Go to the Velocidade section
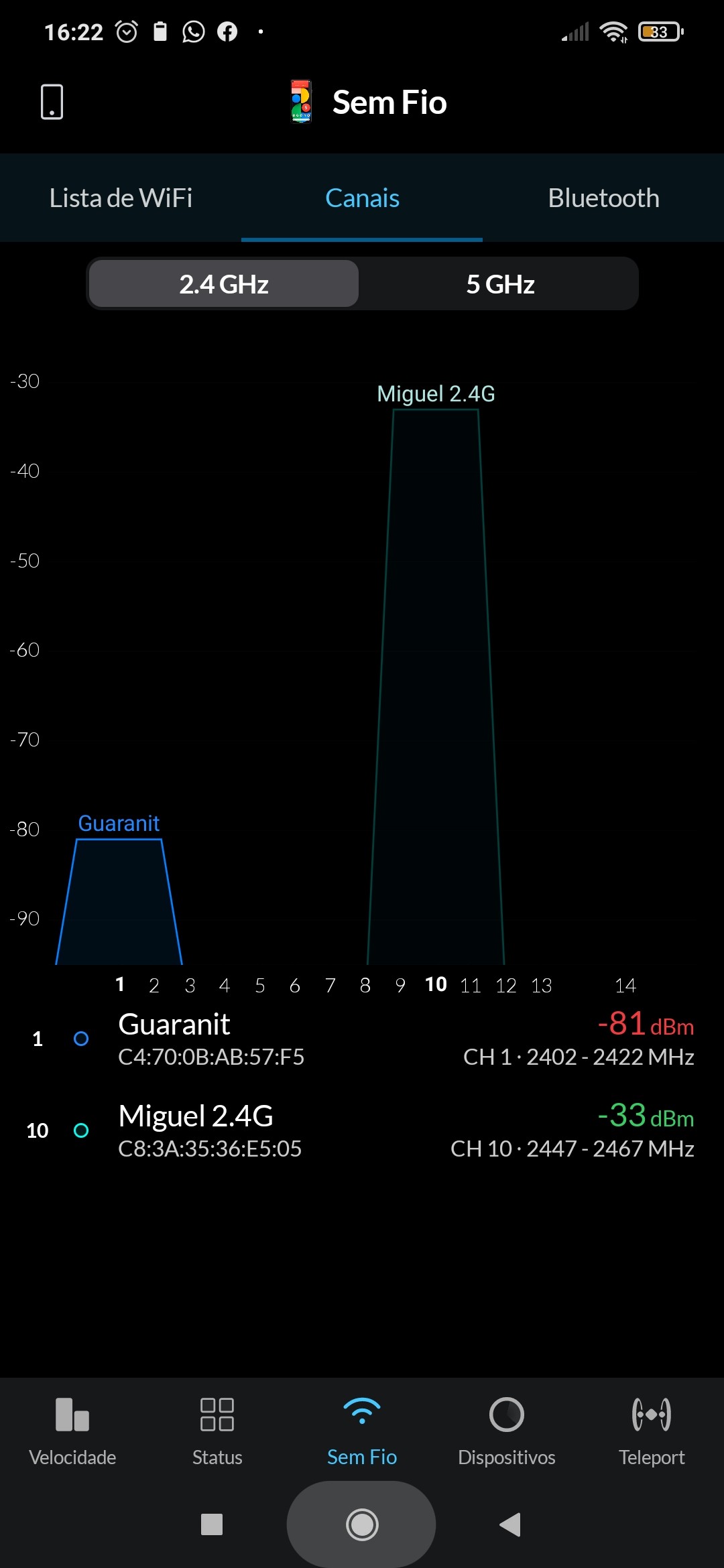The height and width of the screenshot is (1568, 724). click(72, 1431)
